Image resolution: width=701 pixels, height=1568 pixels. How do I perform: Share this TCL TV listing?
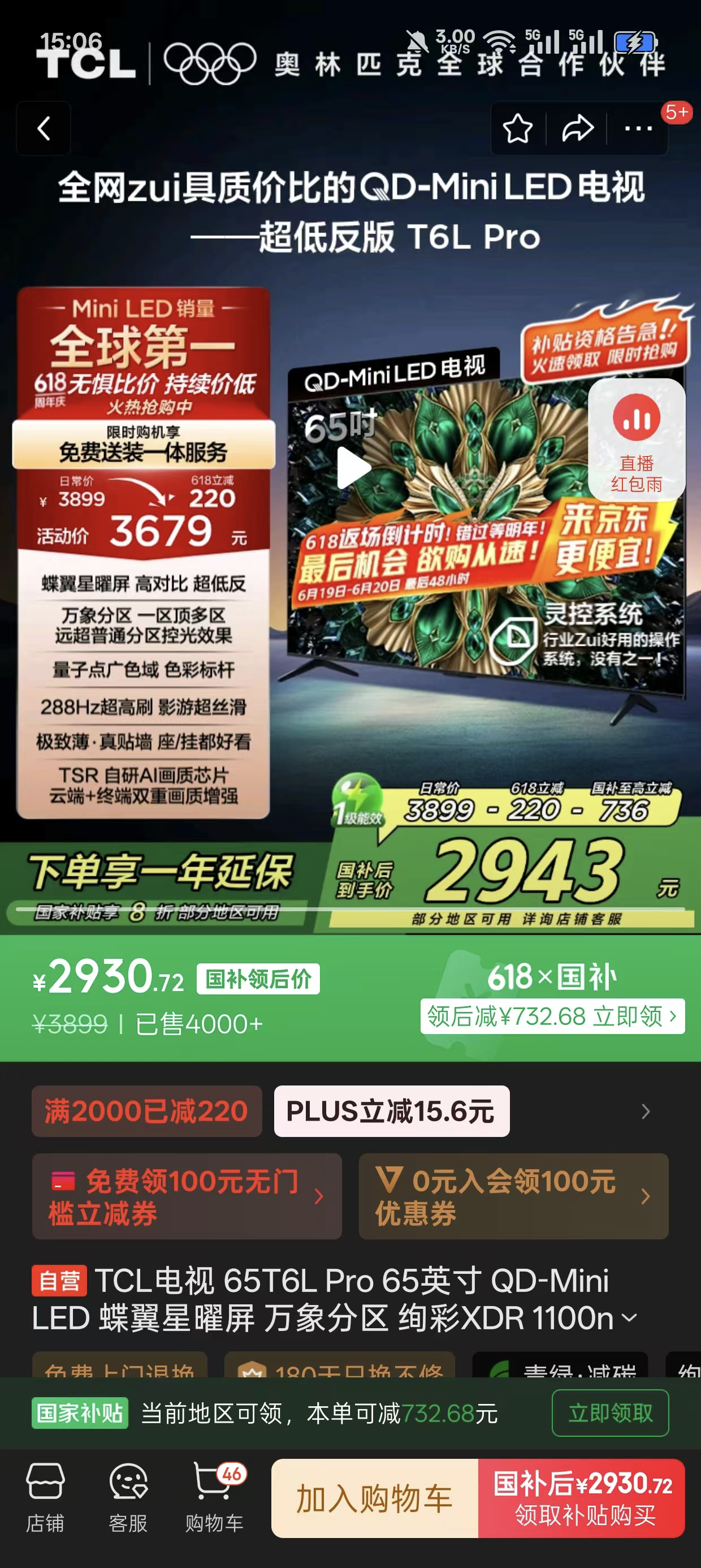tap(577, 128)
